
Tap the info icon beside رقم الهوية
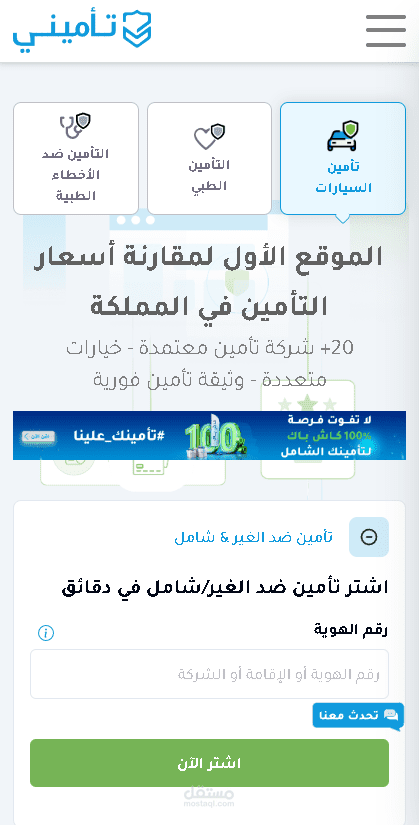click(46, 633)
